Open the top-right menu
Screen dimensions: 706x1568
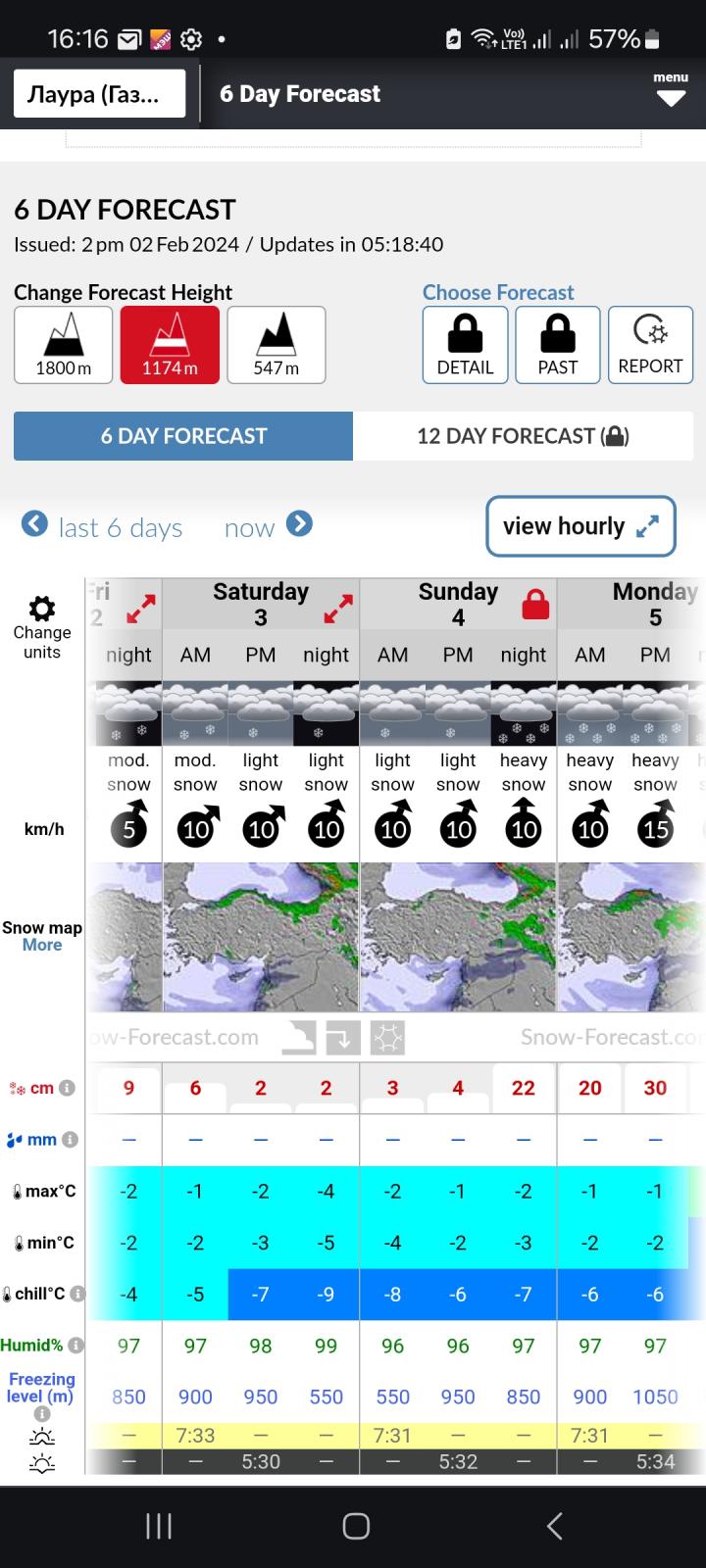(671, 90)
